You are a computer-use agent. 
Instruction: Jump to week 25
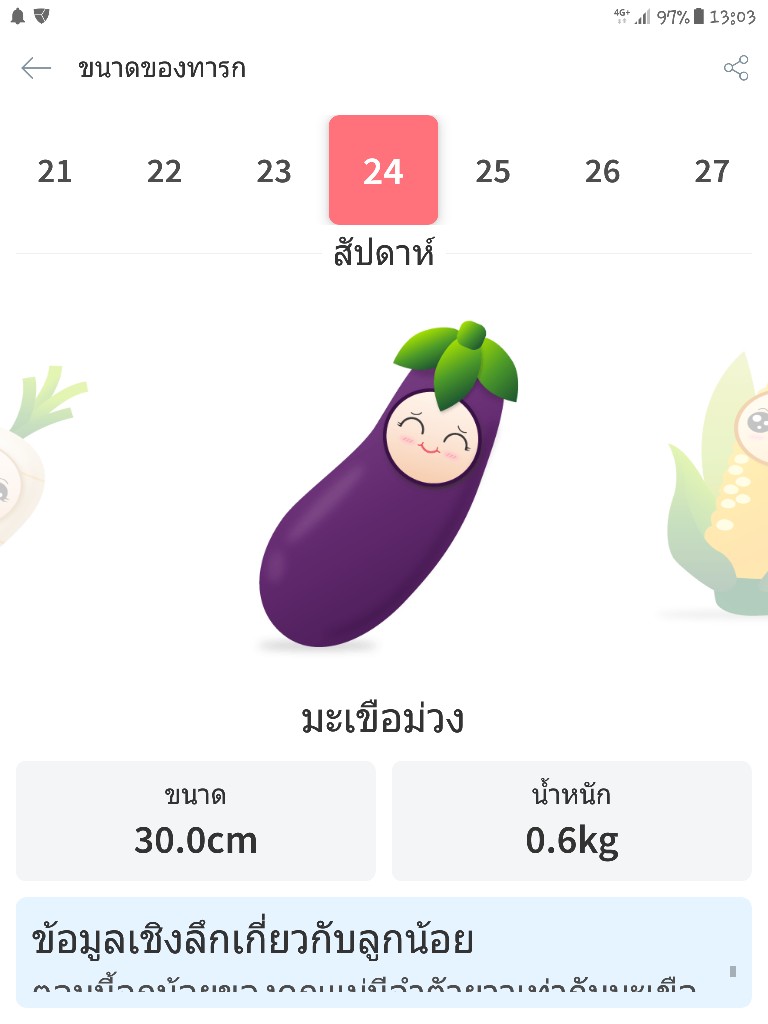pyautogui.click(x=493, y=171)
